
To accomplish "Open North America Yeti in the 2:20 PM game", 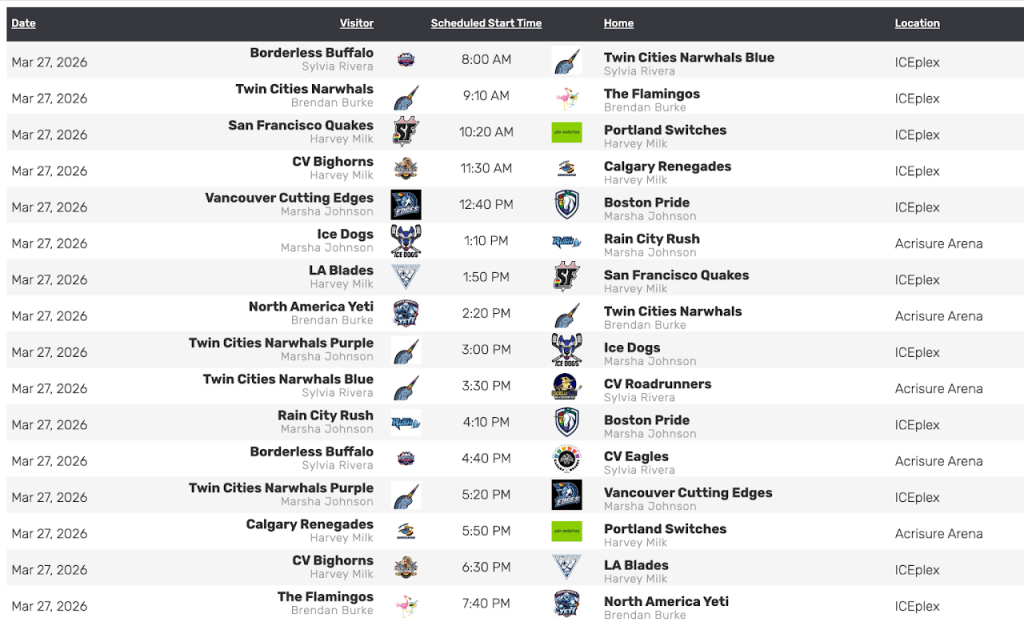I will (x=311, y=307).
